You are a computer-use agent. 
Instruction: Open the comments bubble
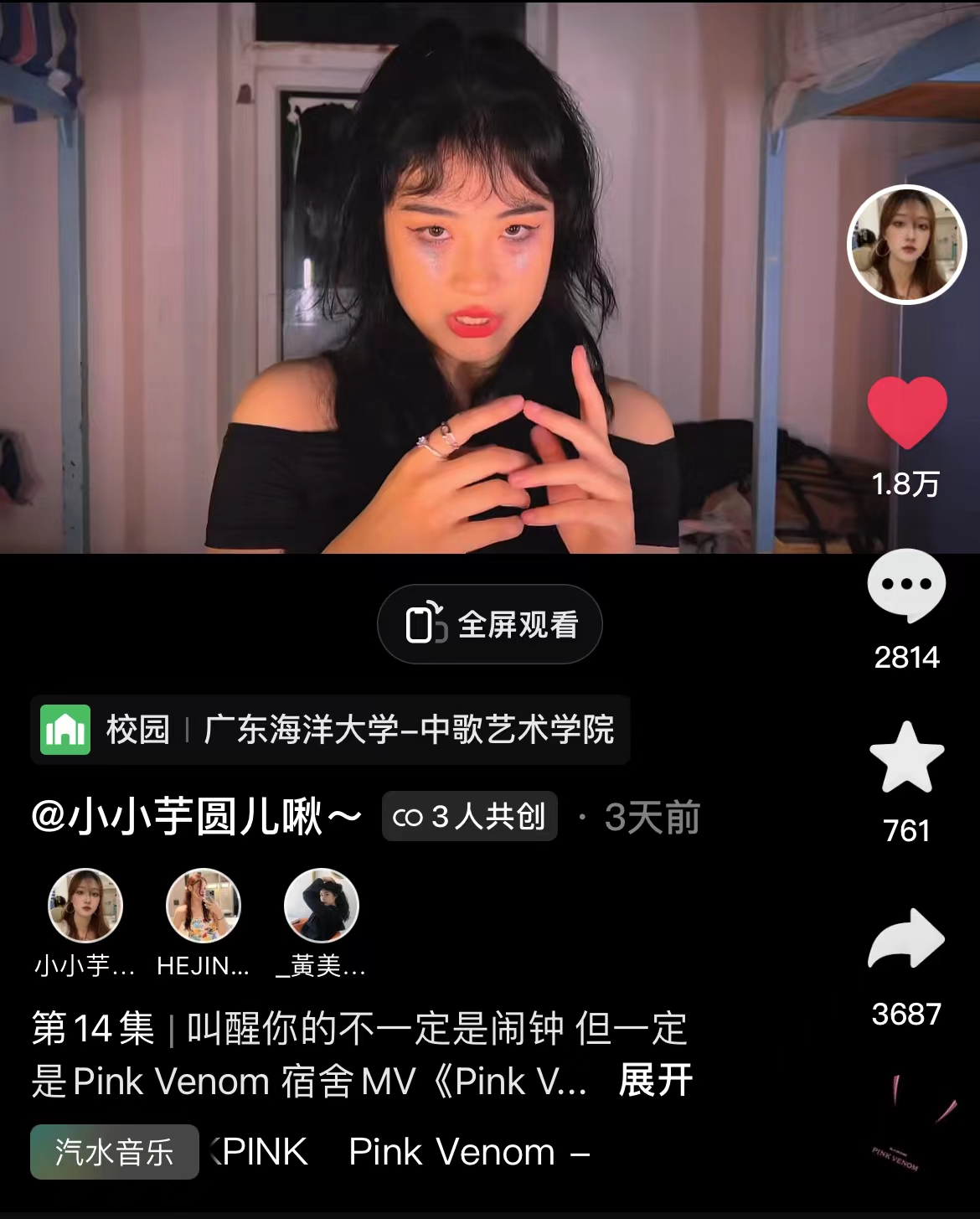pos(906,586)
